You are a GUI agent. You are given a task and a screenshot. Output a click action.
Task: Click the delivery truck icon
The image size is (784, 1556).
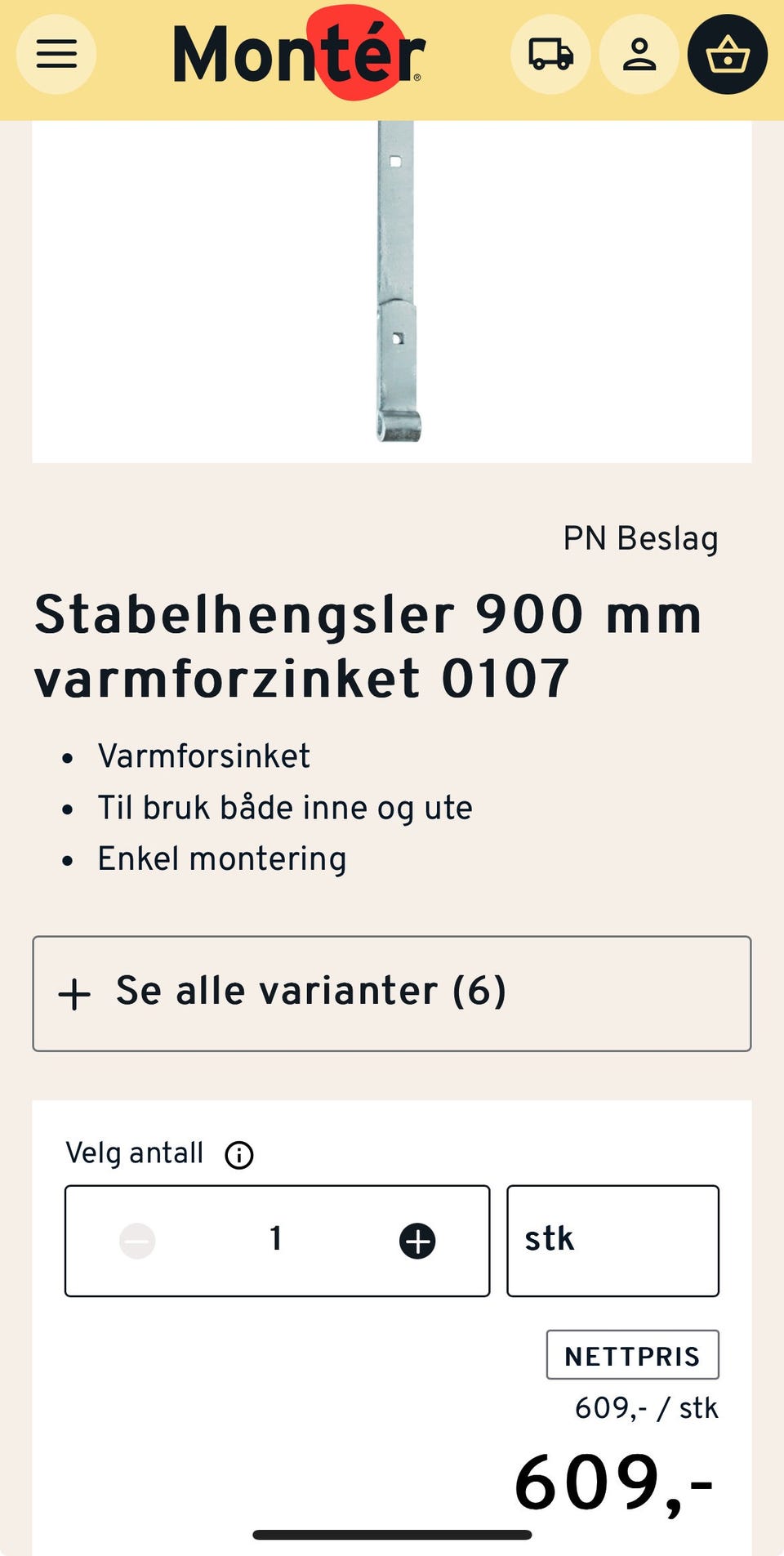pos(550,54)
